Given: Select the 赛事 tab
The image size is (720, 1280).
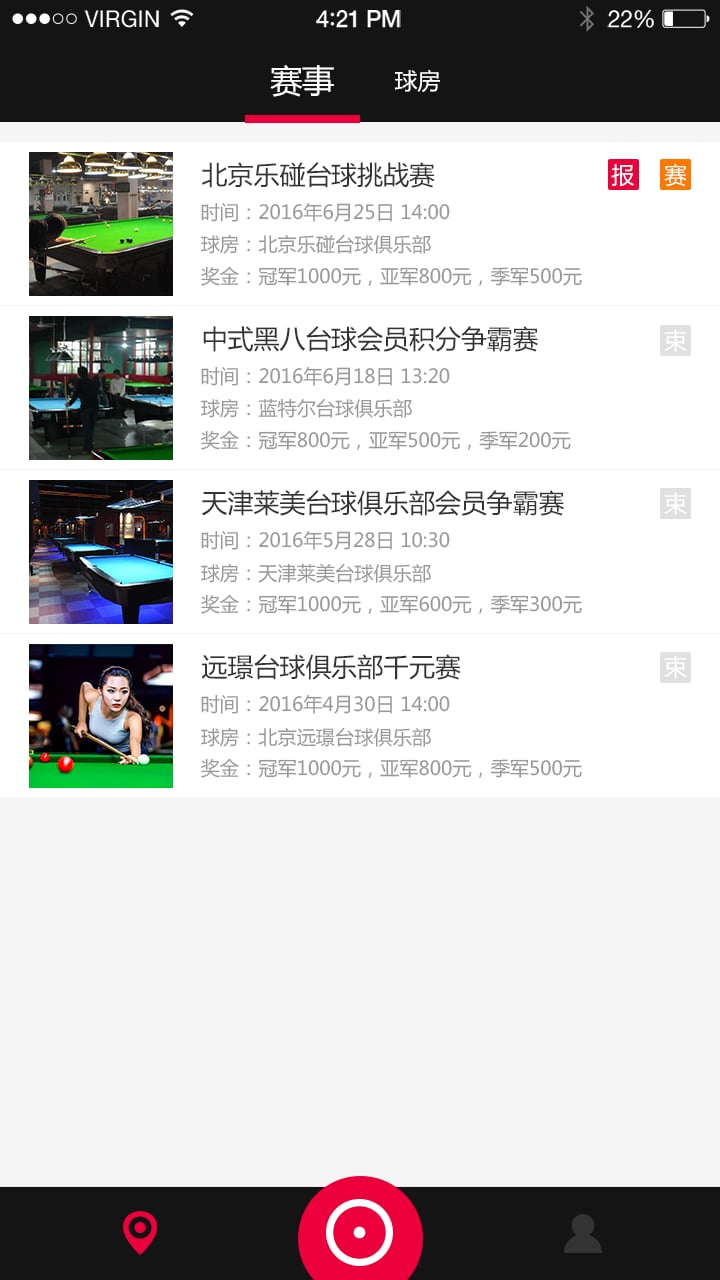Looking at the screenshot, I should click(x=302, y=83).
